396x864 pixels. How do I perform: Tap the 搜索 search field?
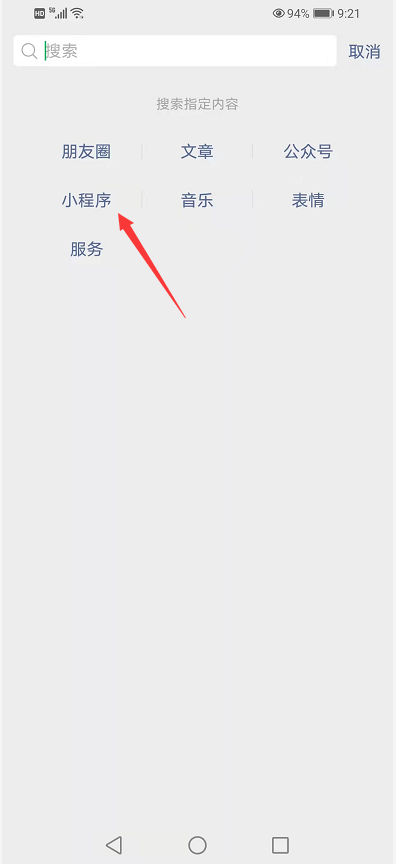click(x=175, y=51)
